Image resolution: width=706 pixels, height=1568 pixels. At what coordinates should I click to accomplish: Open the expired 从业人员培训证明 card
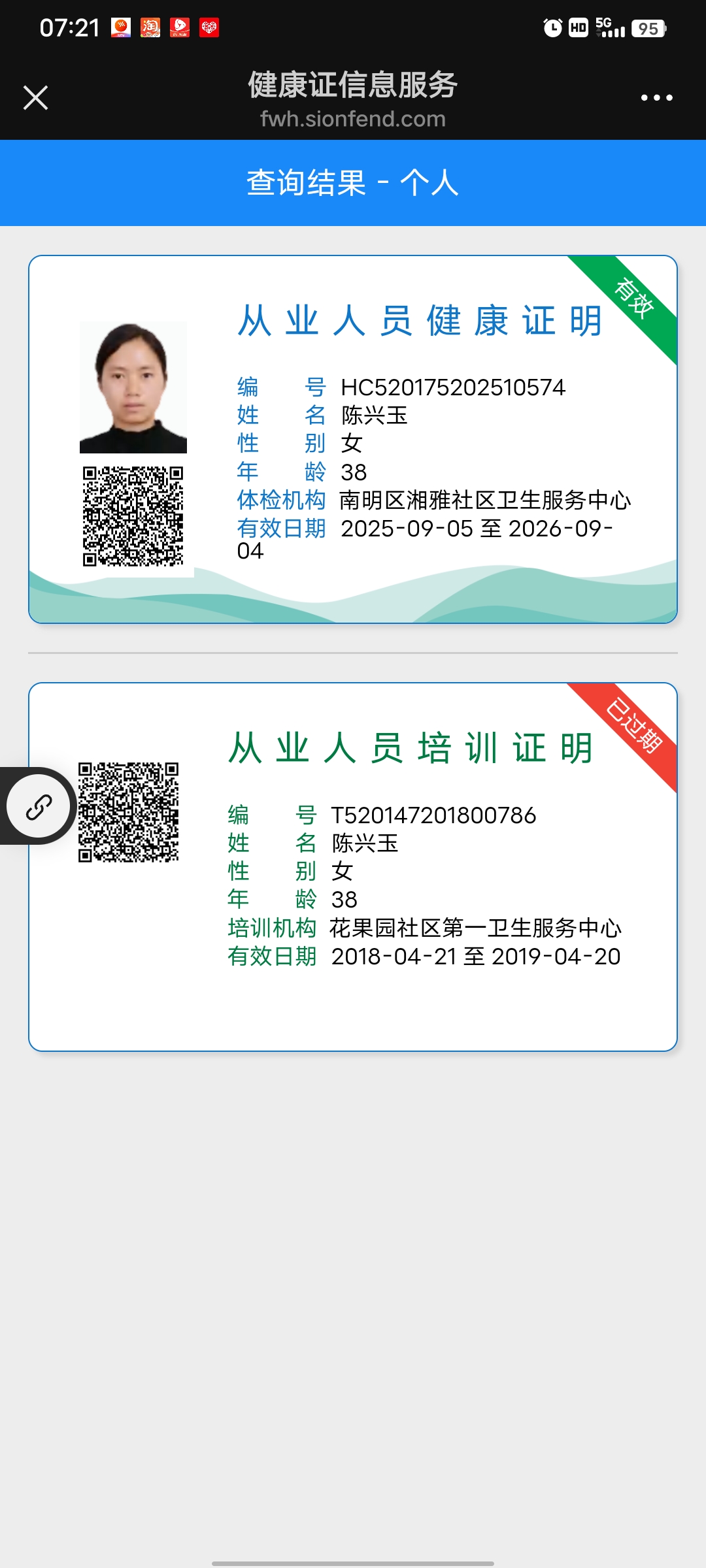click(353, 866)
